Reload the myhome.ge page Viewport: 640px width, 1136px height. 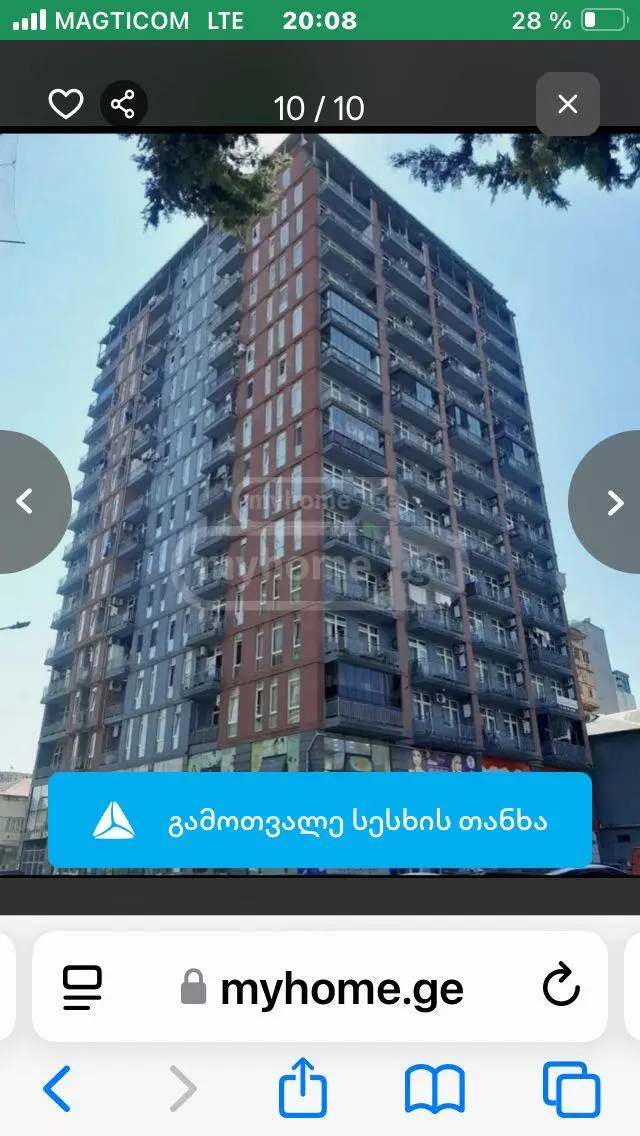pyautogui.click(x=561, y=985)
